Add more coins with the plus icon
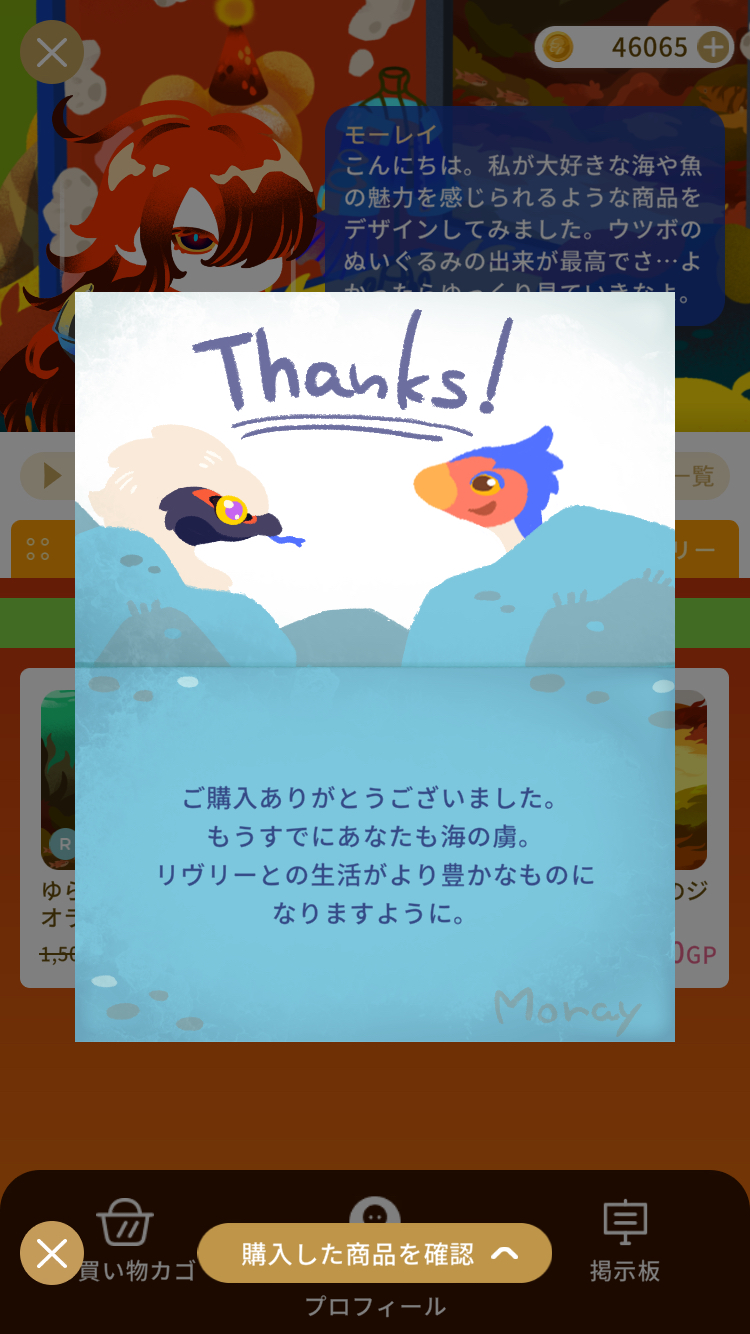This screenshot has width=750, height=1334. (712, 47)
